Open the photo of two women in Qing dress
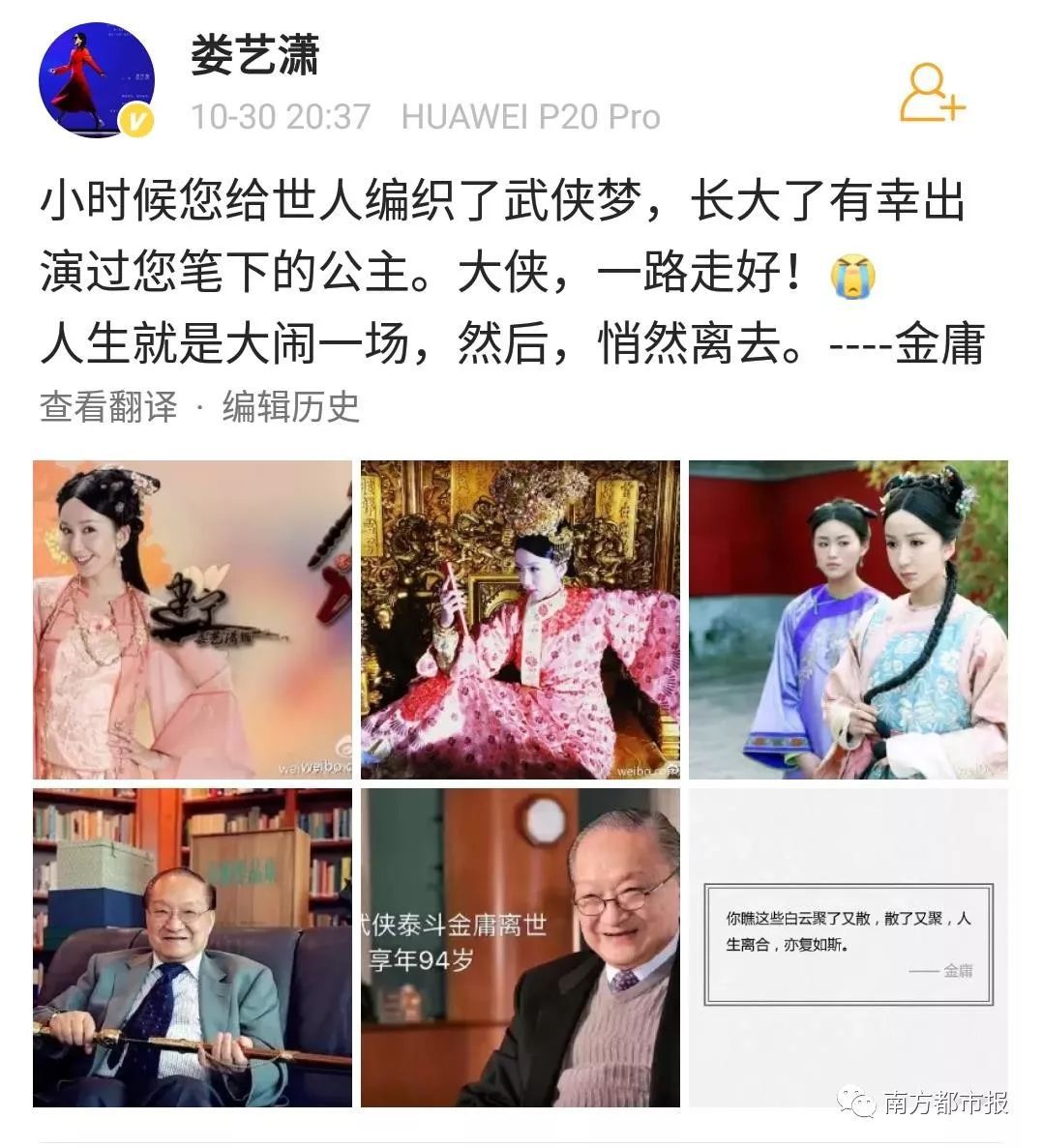 click(848, 619)
